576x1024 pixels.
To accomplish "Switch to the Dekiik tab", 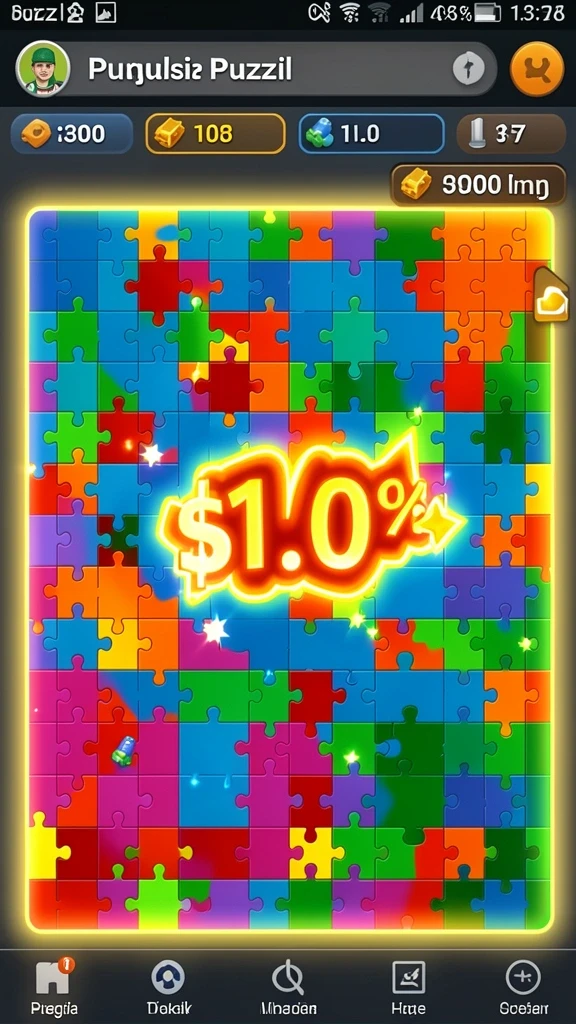I will pyautogui.click(x=168, y=985).
